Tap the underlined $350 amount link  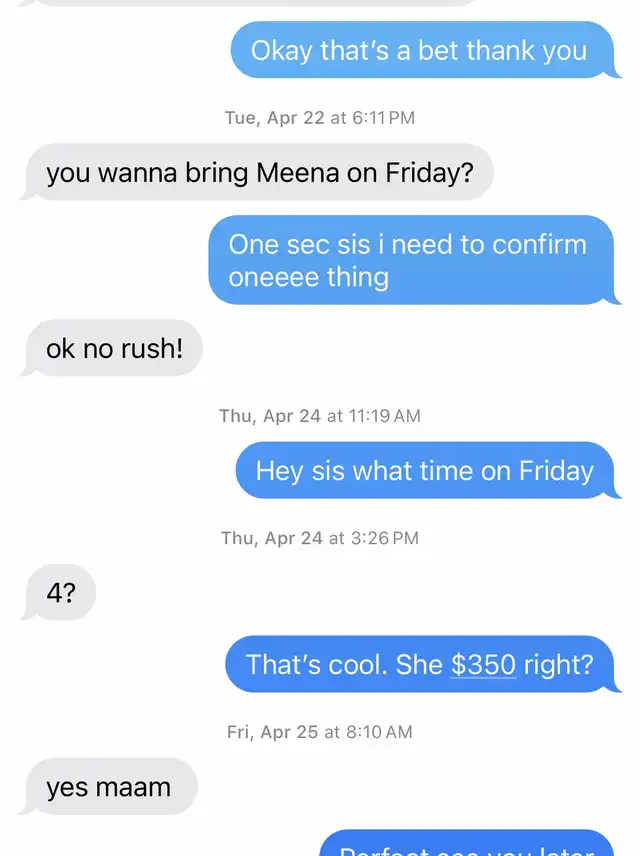483,665
